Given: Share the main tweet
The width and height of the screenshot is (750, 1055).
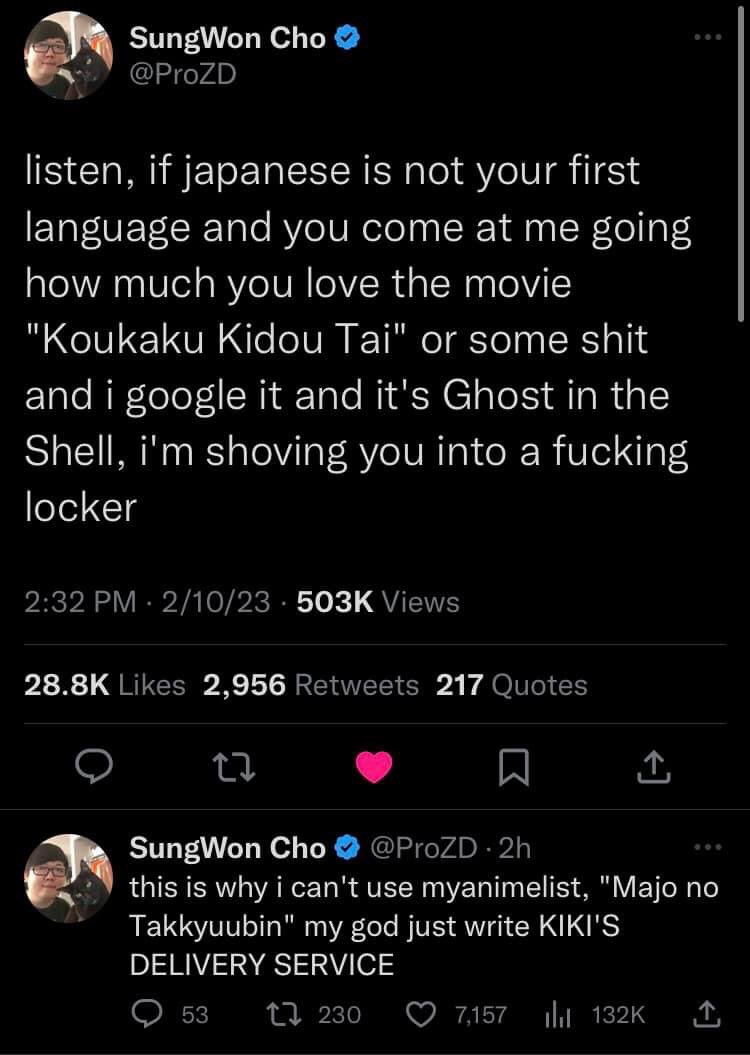Looking at the screenshot, I should coord(652,766).
